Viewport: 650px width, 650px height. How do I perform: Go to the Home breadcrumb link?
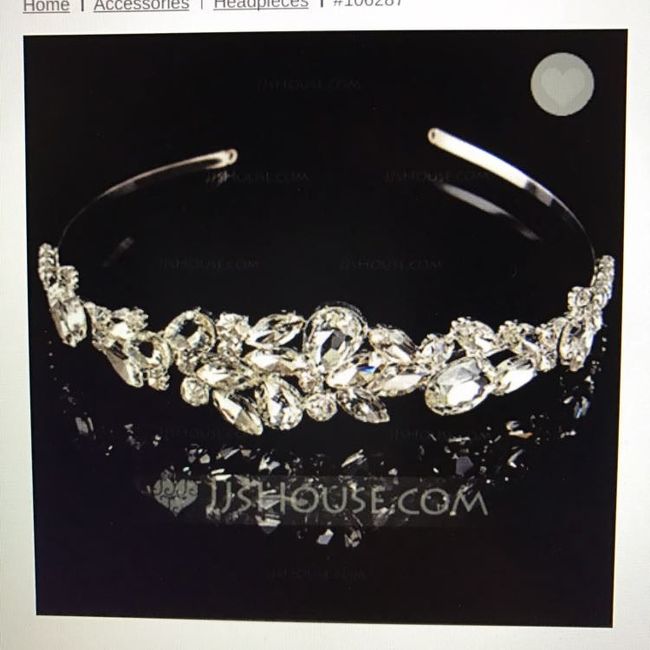[x=46, y=5]
